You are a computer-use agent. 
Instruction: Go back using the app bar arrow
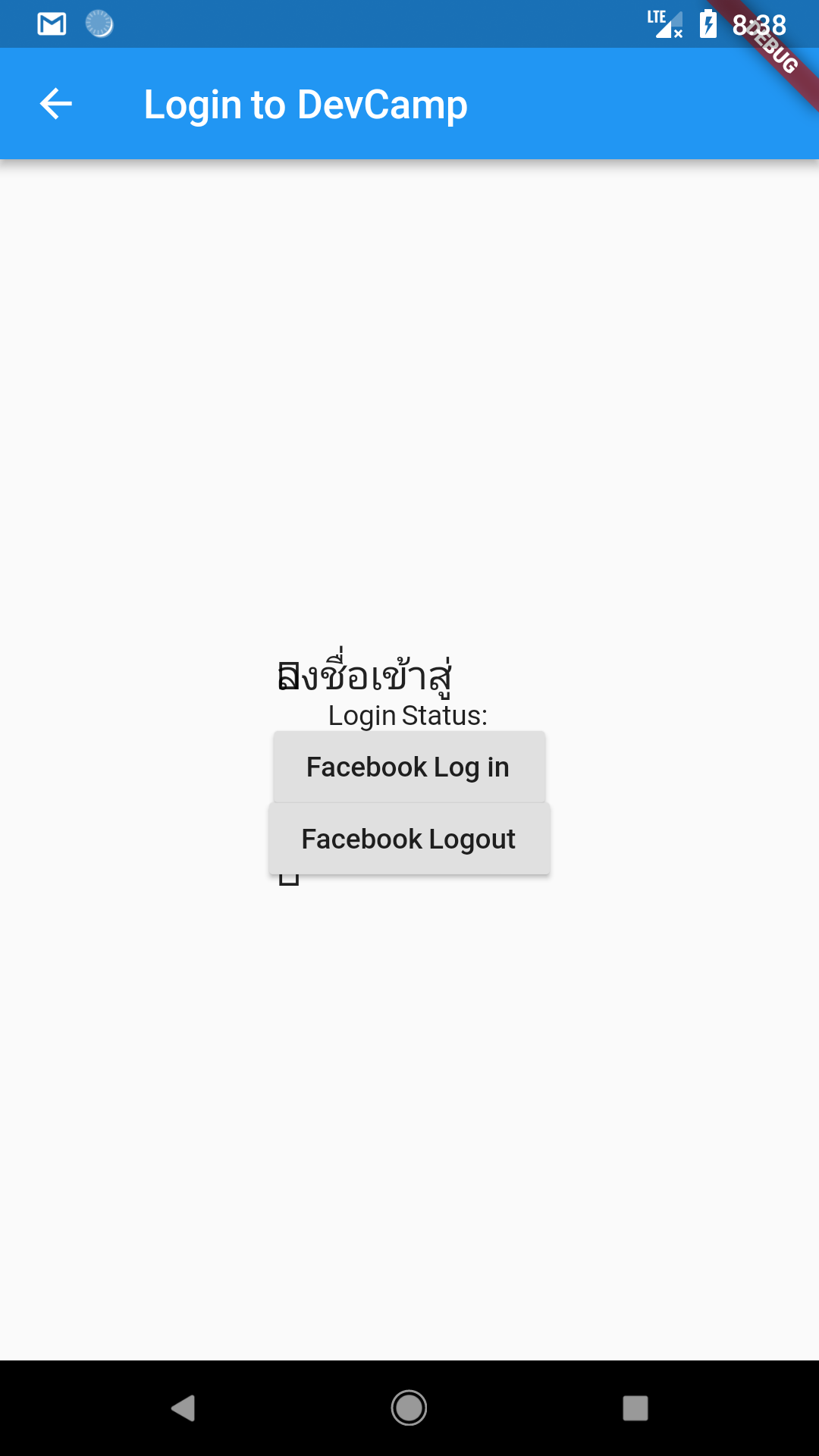pyautogui.click(x=56, y=104)
